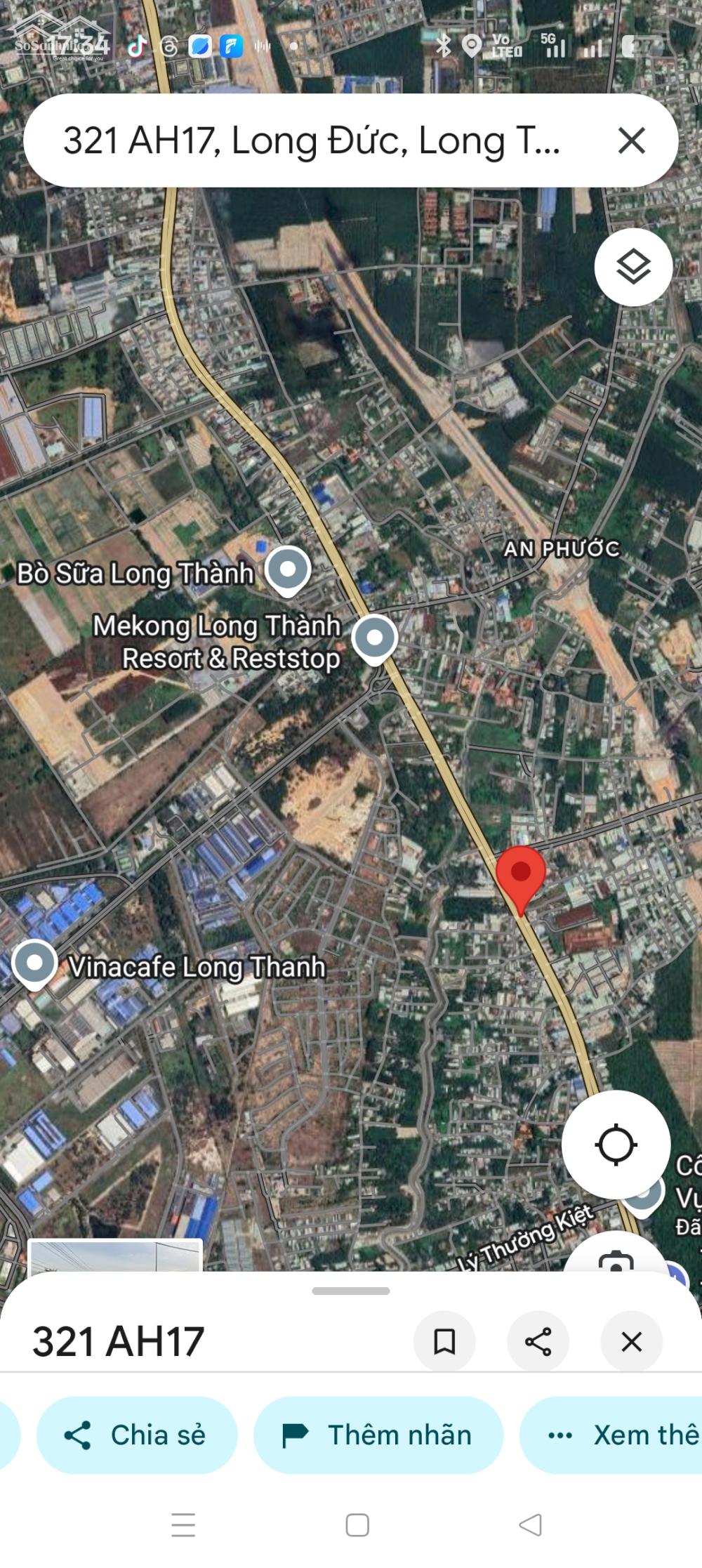Tap the round share icon beside the bookmark
702x1568 pixels.
click(x=538, y=1342)
